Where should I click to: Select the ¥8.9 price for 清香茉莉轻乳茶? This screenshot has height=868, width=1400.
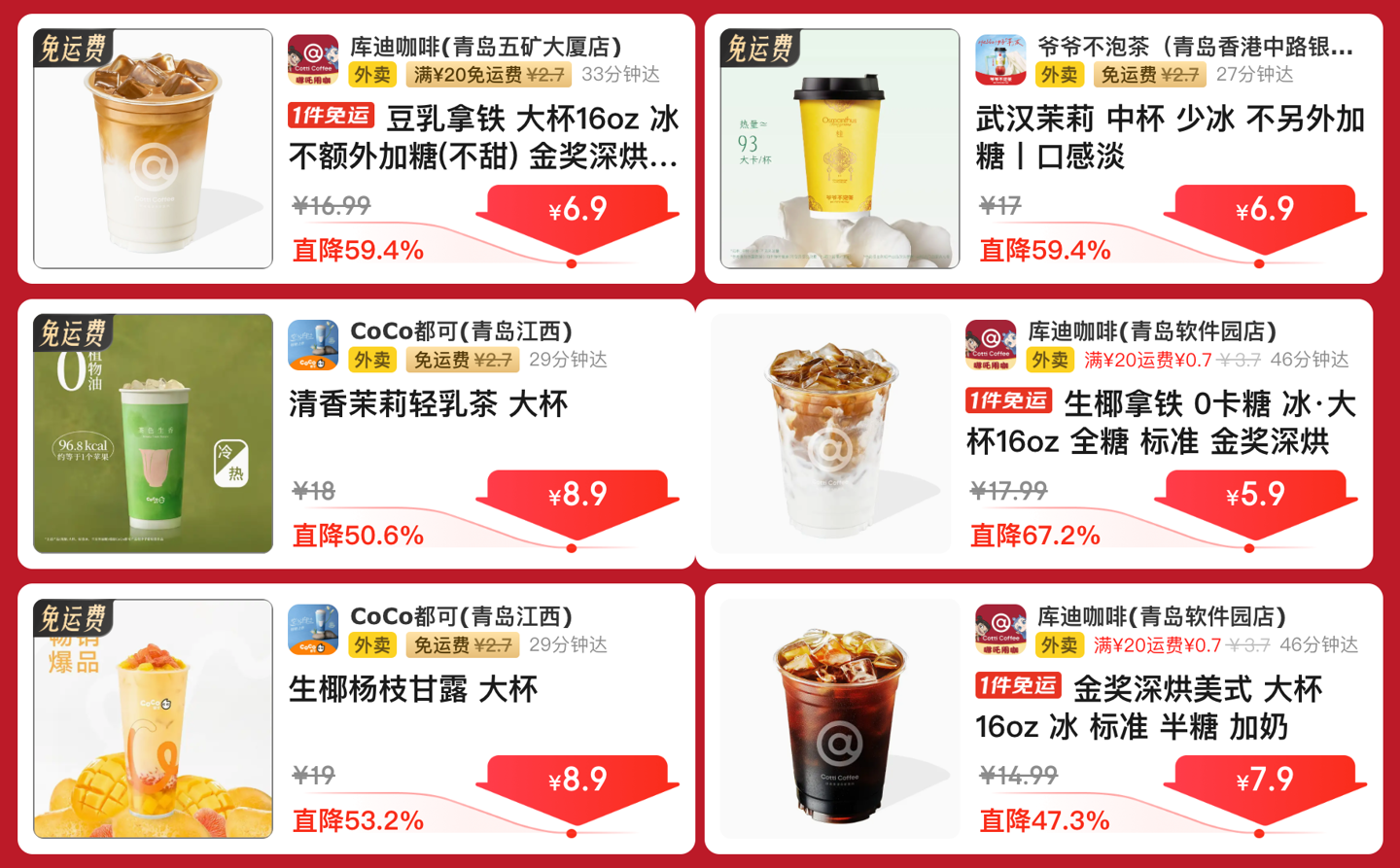point(577,495)
